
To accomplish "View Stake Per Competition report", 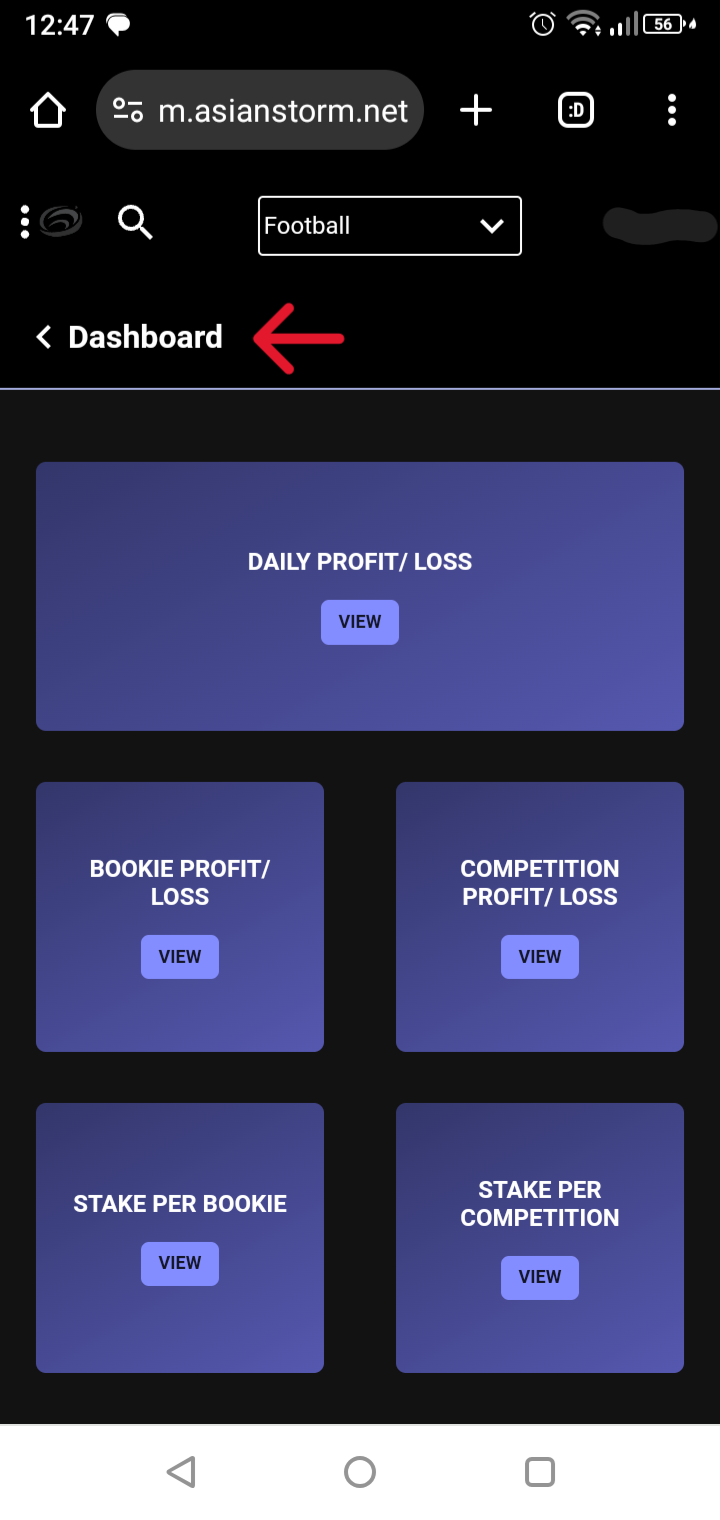I will (540, 1277).
